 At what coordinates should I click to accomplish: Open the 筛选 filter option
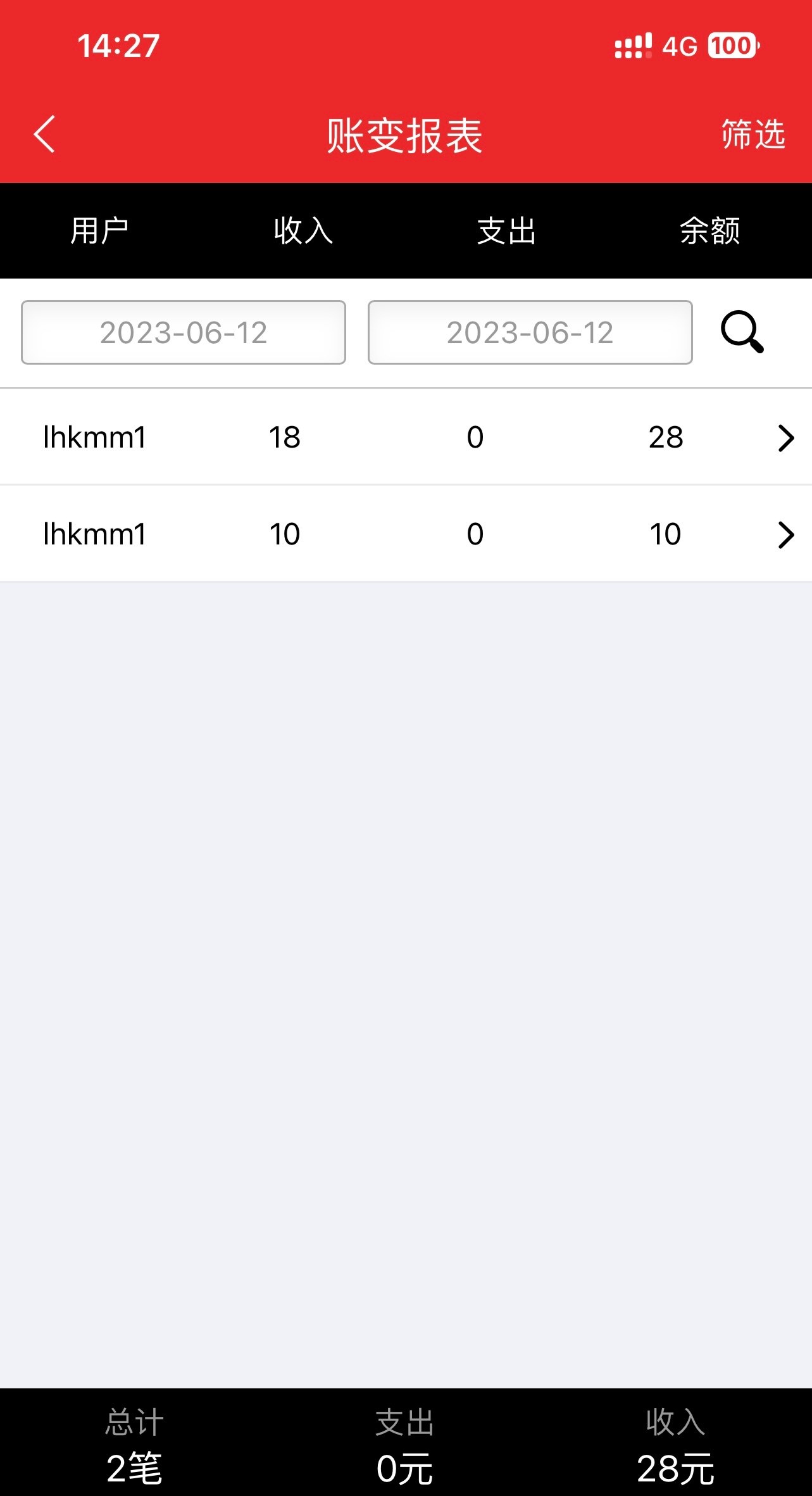[x=753, y=134]
